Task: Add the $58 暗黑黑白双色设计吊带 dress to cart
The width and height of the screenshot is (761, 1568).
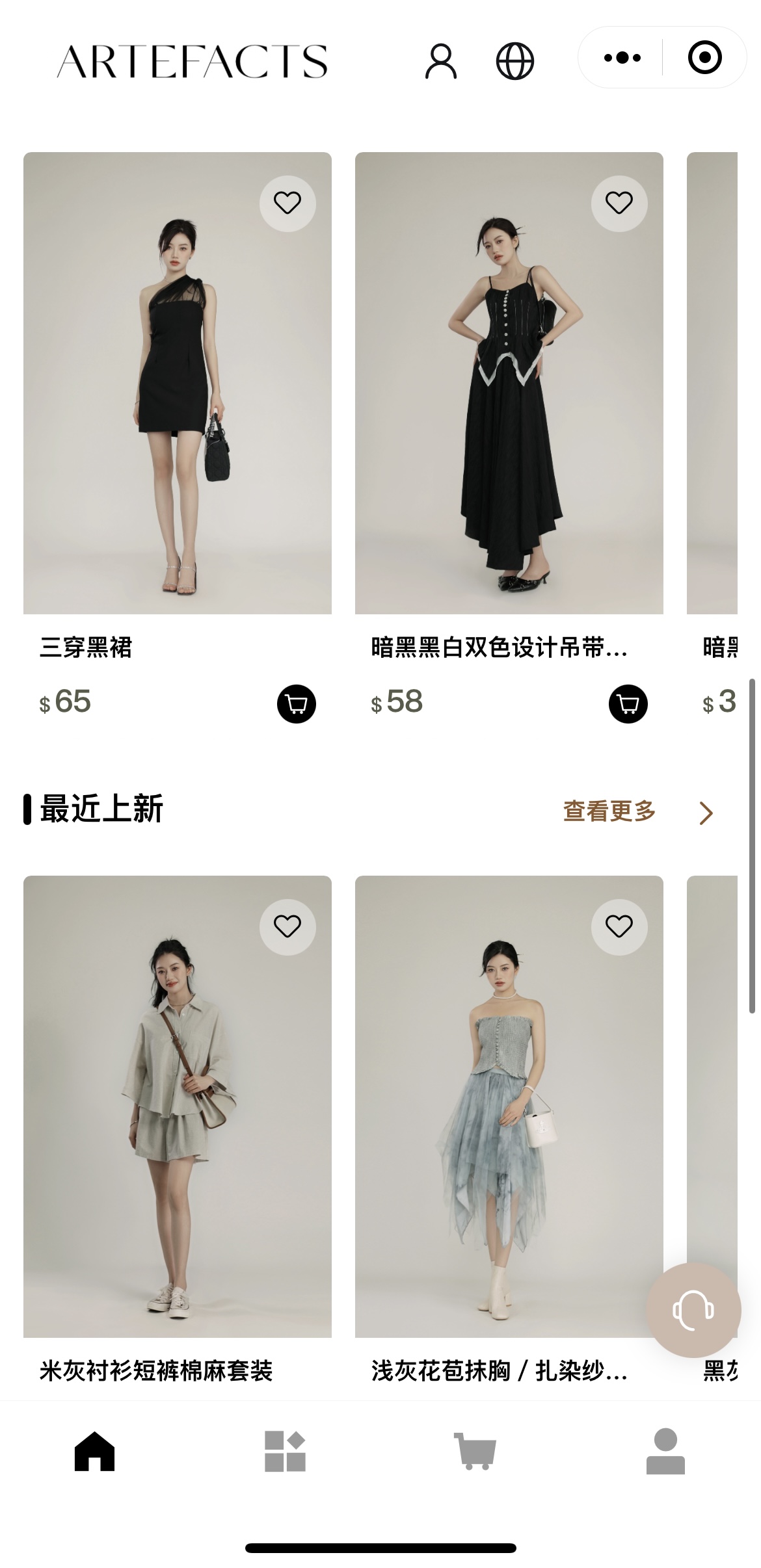Action: [628, 703]
